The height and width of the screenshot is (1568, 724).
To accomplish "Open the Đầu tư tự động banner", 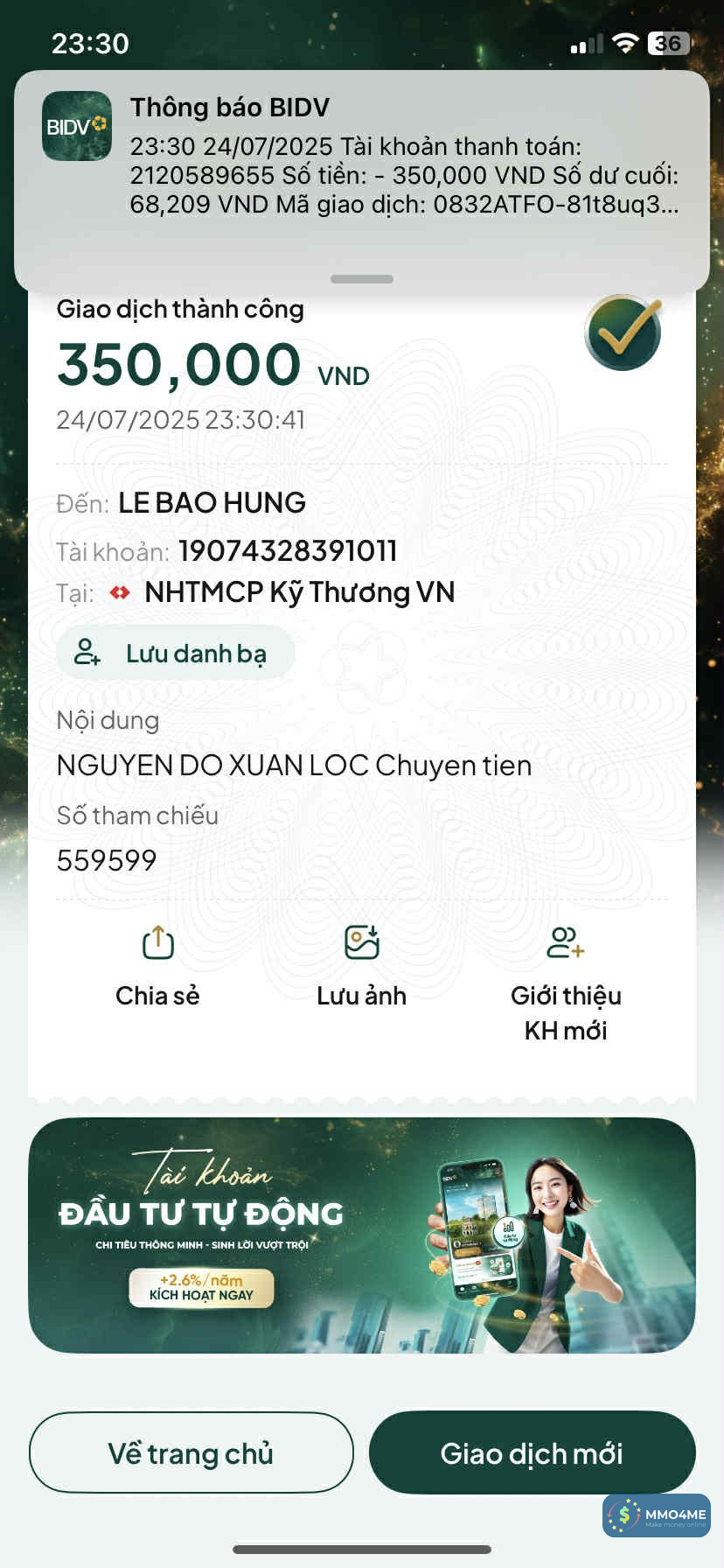I will (361, 1235).
